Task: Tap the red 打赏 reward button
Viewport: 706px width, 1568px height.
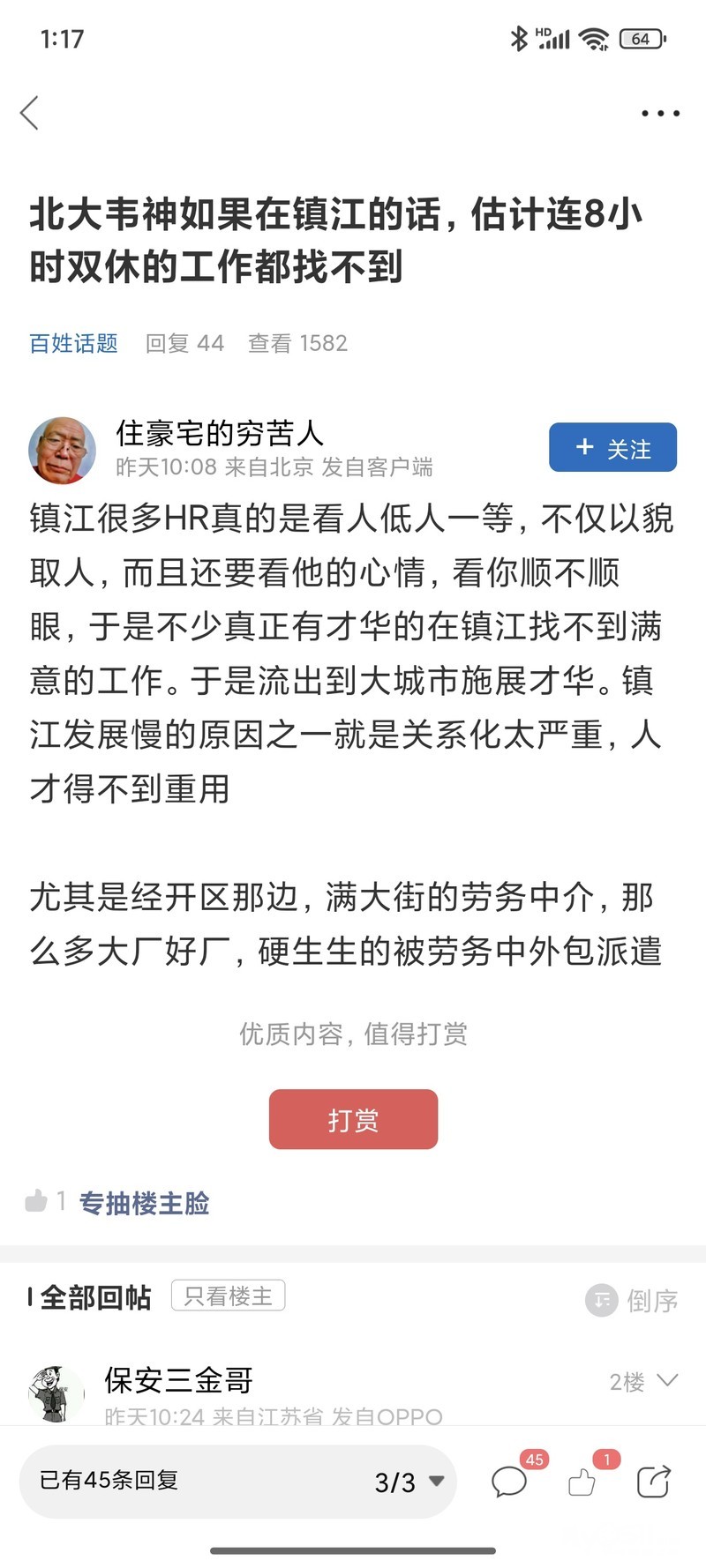Action: click(353, 1119)
